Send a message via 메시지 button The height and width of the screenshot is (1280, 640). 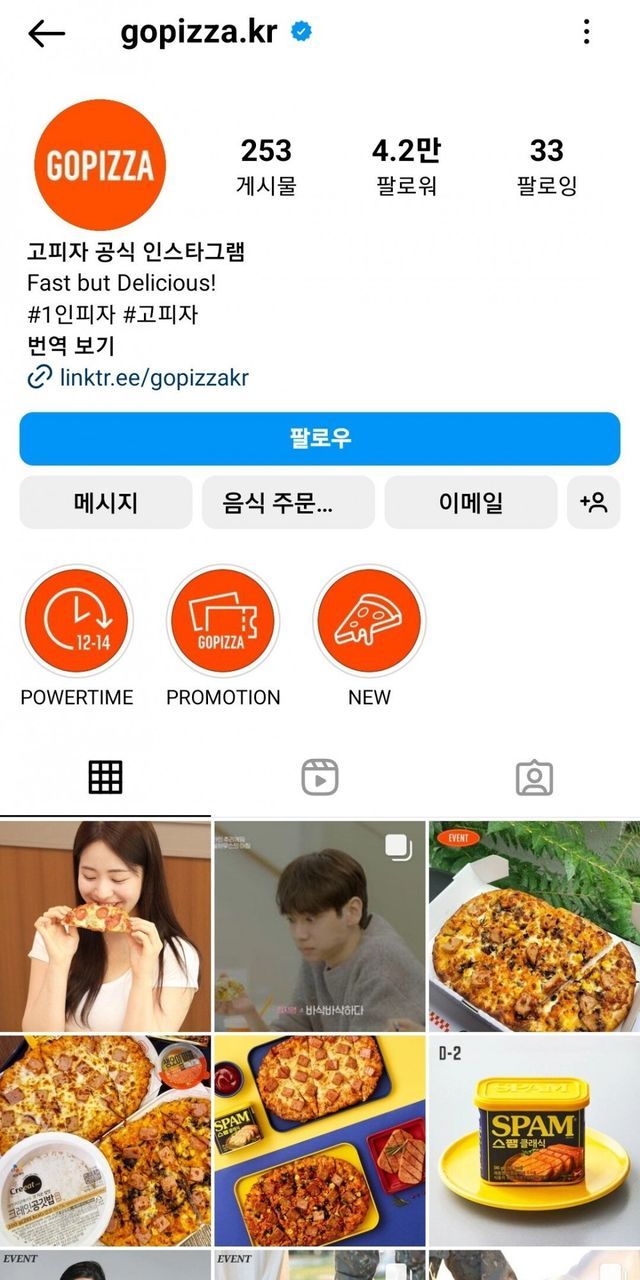pyautogui.click(x=105, y=502)
